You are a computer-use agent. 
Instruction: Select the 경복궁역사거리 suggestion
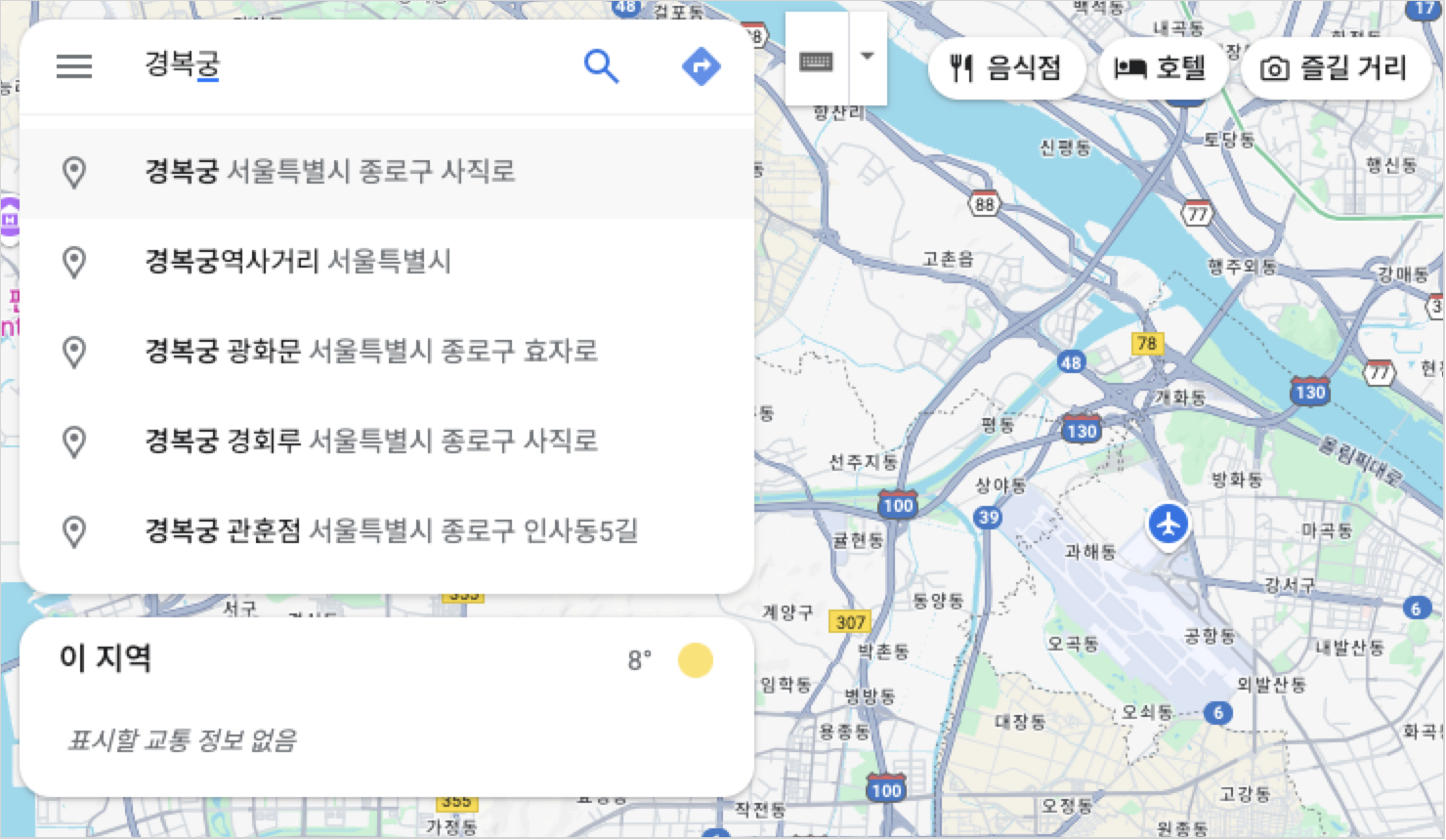coord(298,262)
